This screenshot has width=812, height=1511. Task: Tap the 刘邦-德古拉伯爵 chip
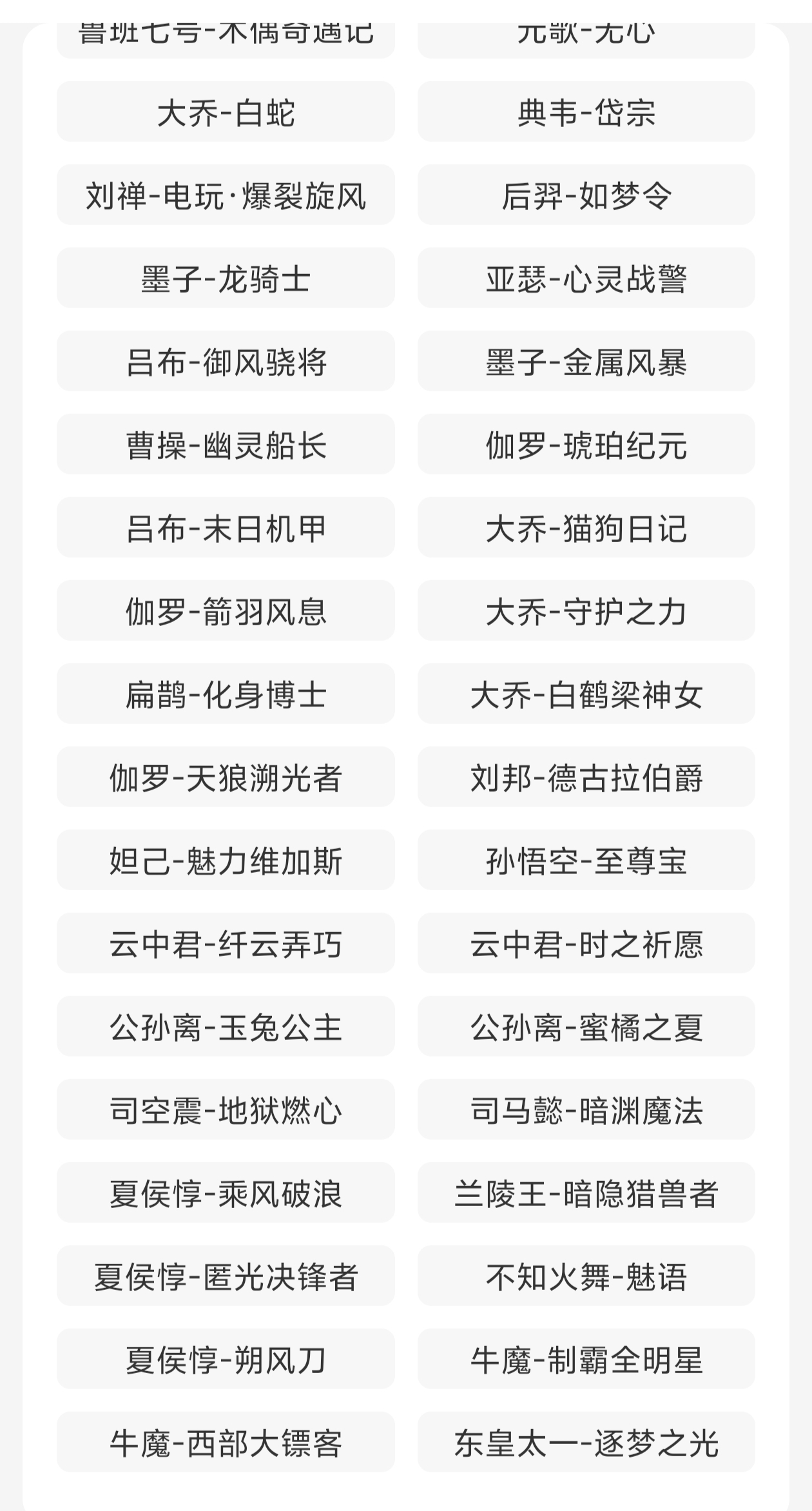[x=586, y=777]
